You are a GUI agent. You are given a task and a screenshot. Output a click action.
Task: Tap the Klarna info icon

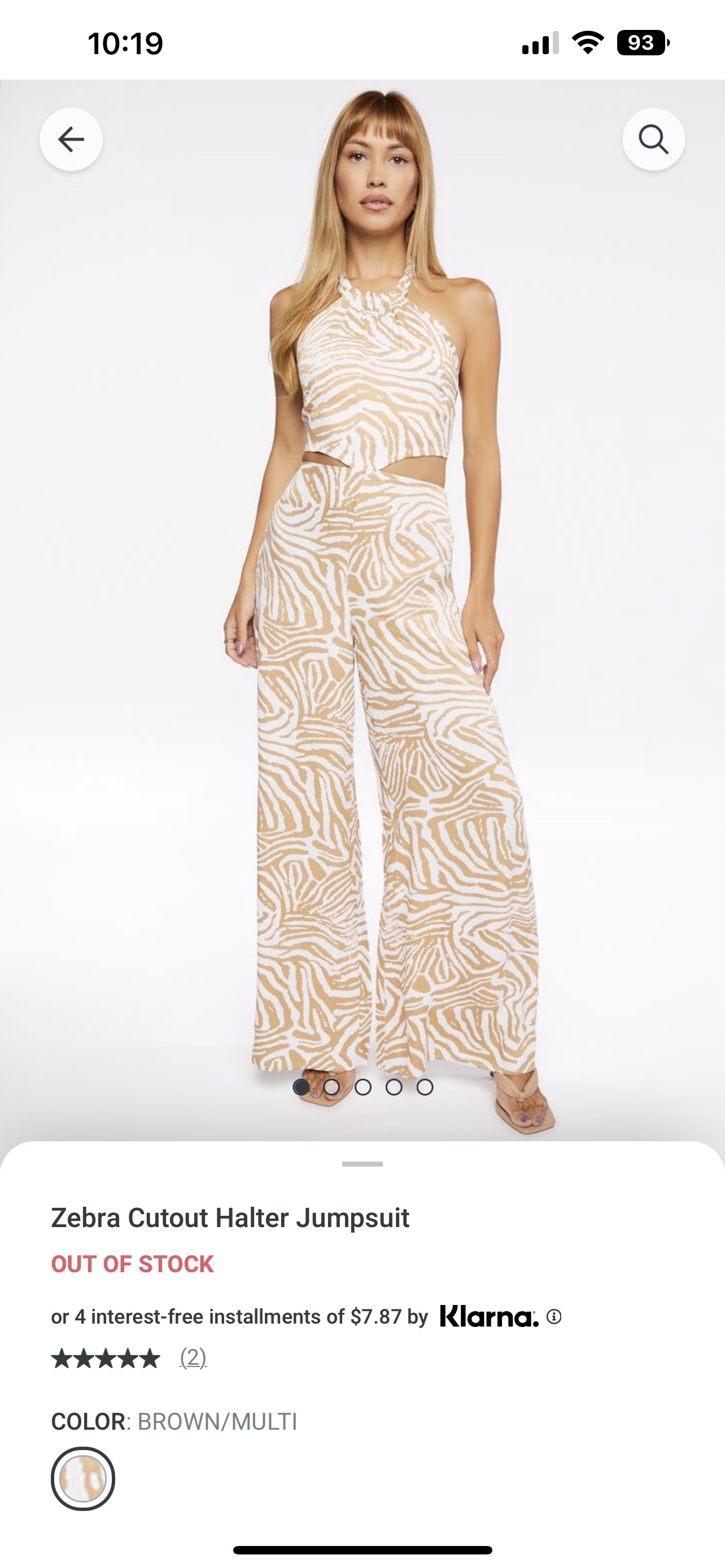coord(553,1317)
